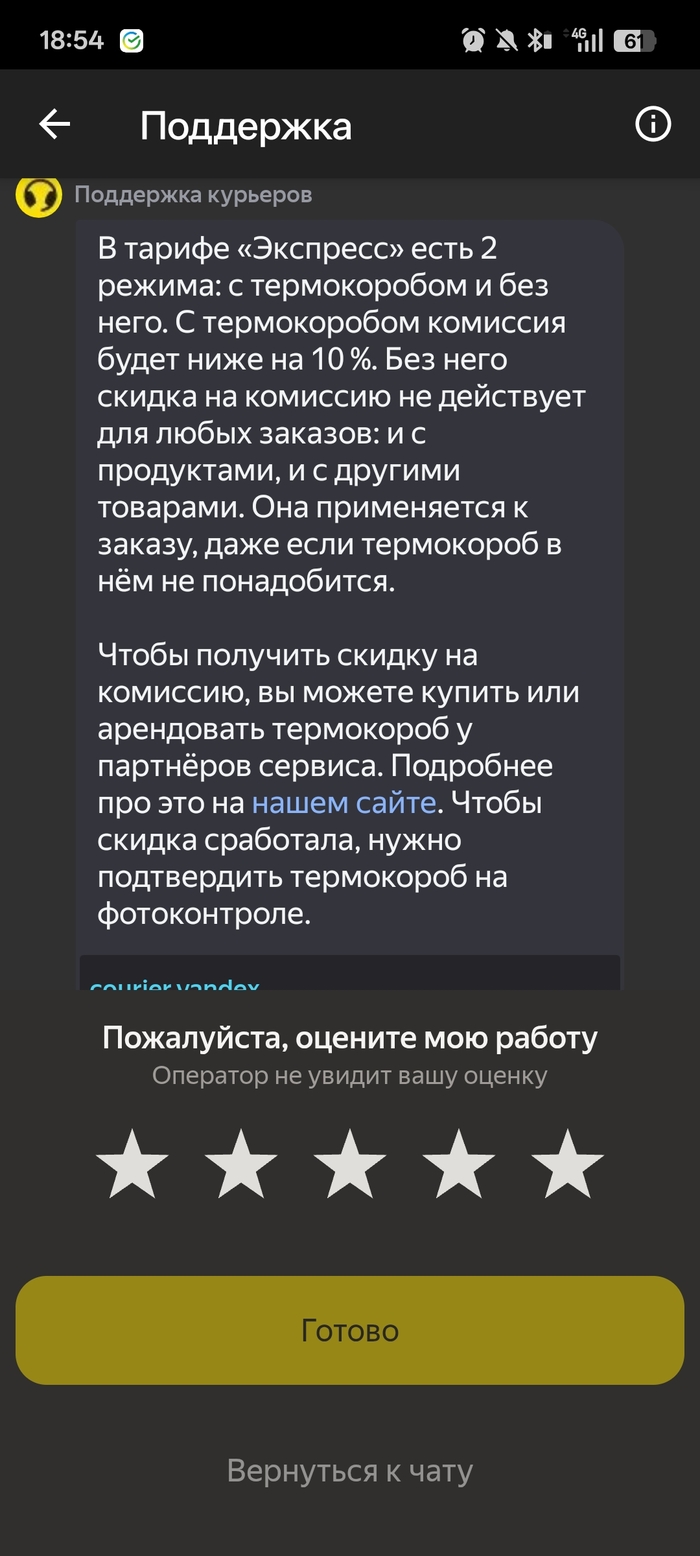Screen dimensions: 700x1556
Task: Rate the support two stars
Action: 241,1164
